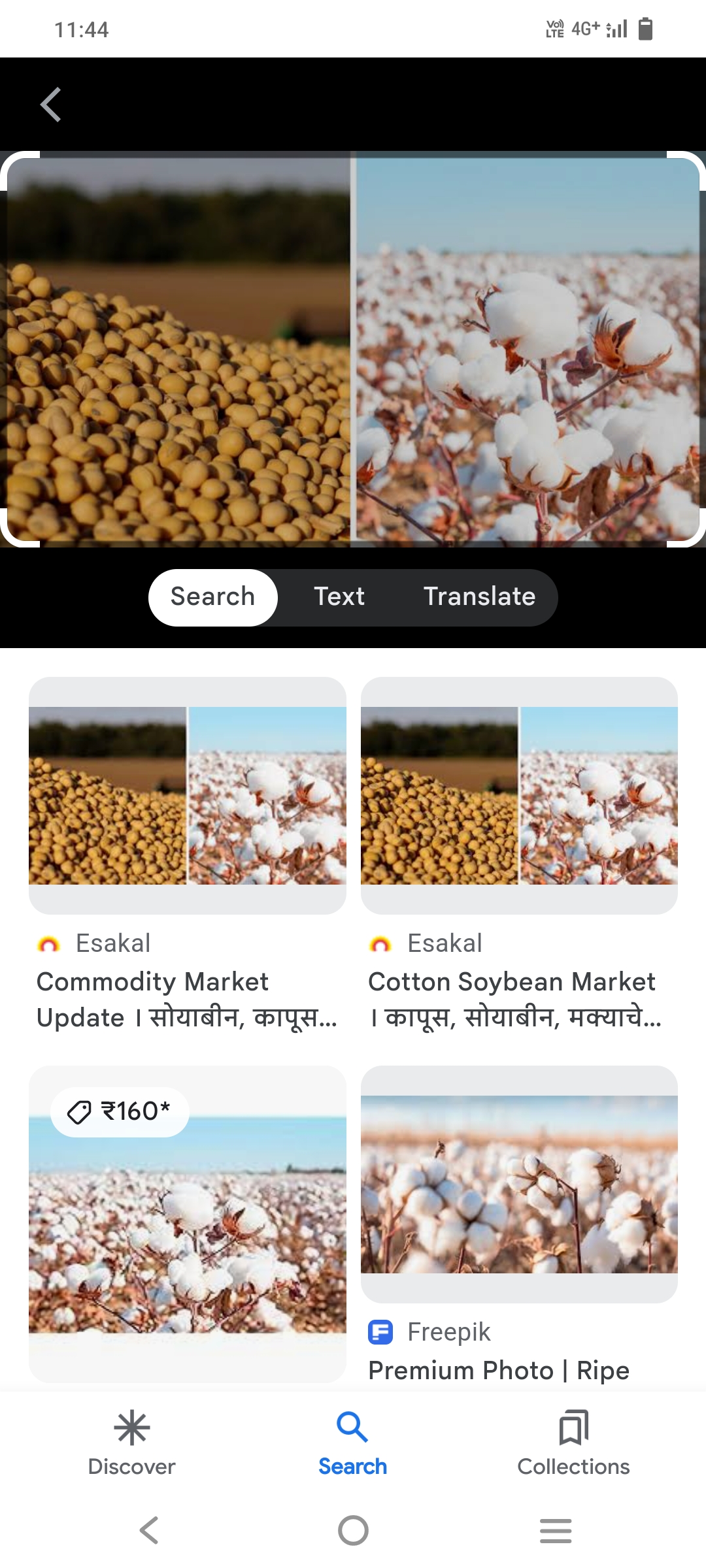Select the Search mode chip

point(212,597)
